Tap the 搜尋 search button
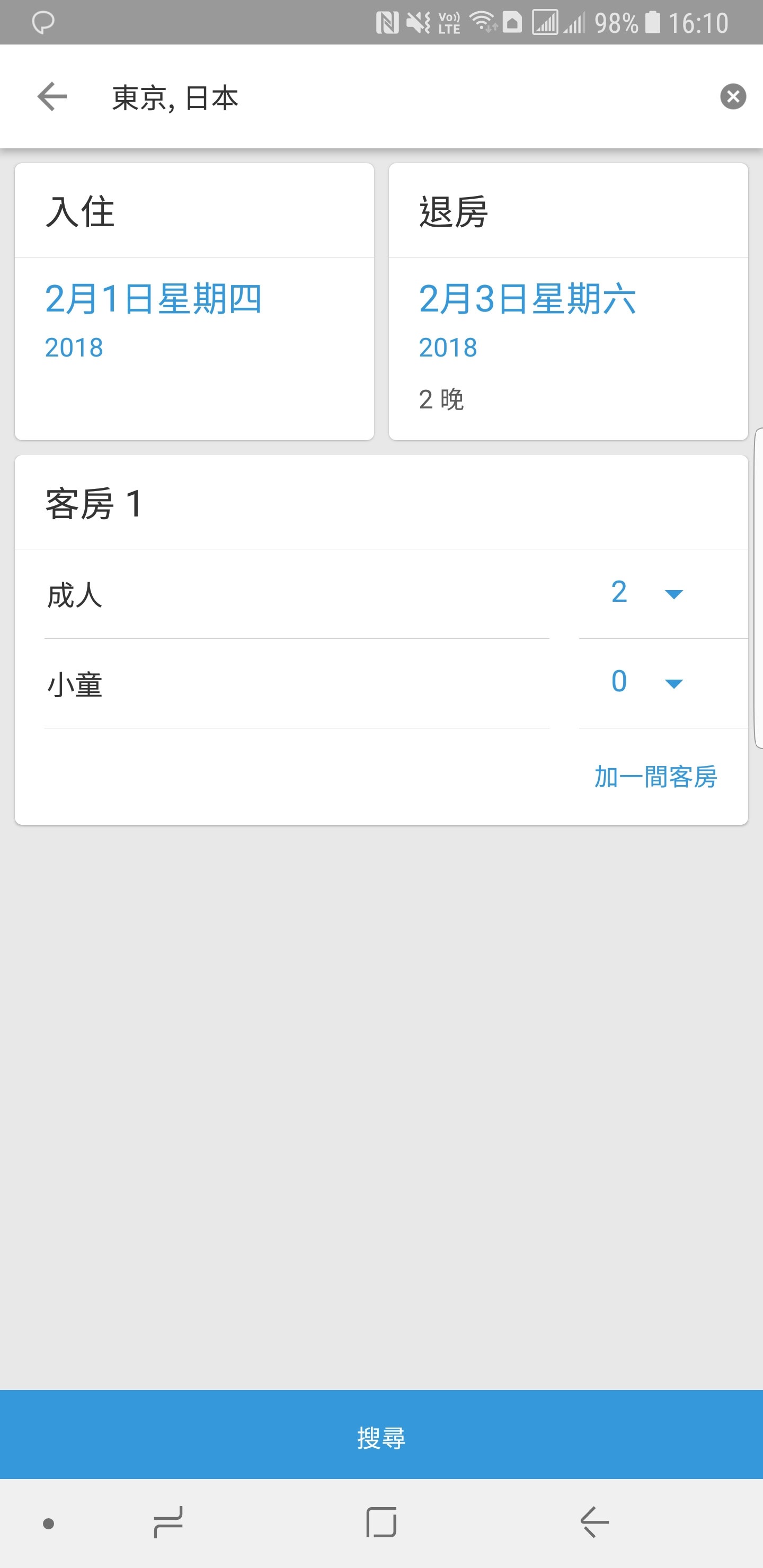 coord(381,1434)
